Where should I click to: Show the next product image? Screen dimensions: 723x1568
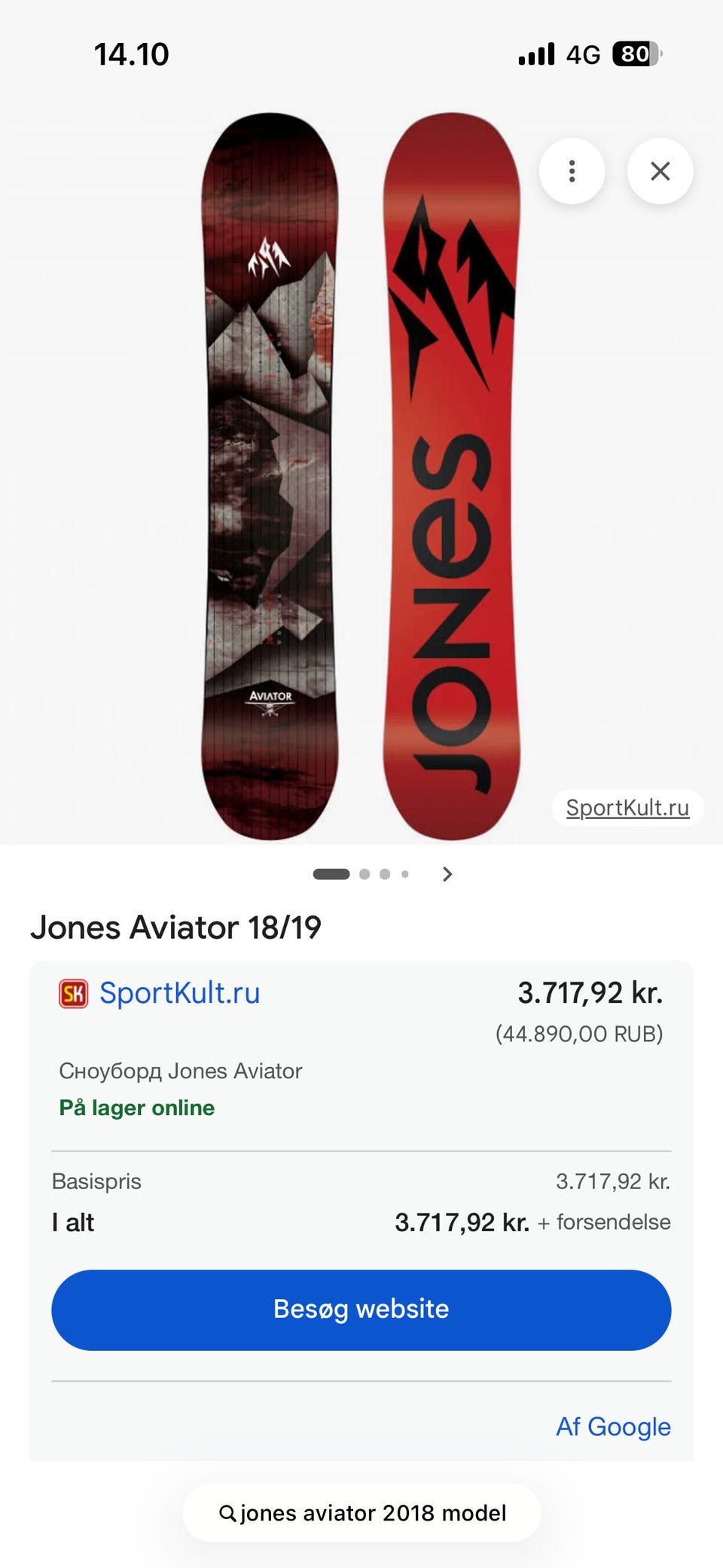(x=447, y=874)
